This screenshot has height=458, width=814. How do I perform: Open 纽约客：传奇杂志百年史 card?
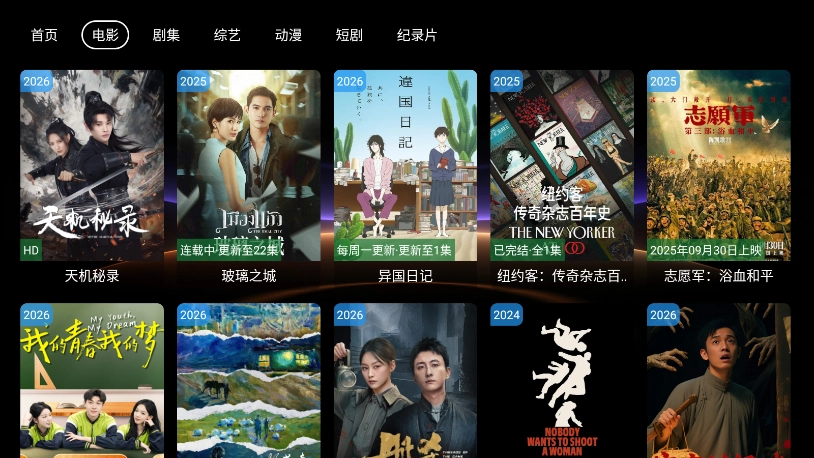click(x=562, y=166)
